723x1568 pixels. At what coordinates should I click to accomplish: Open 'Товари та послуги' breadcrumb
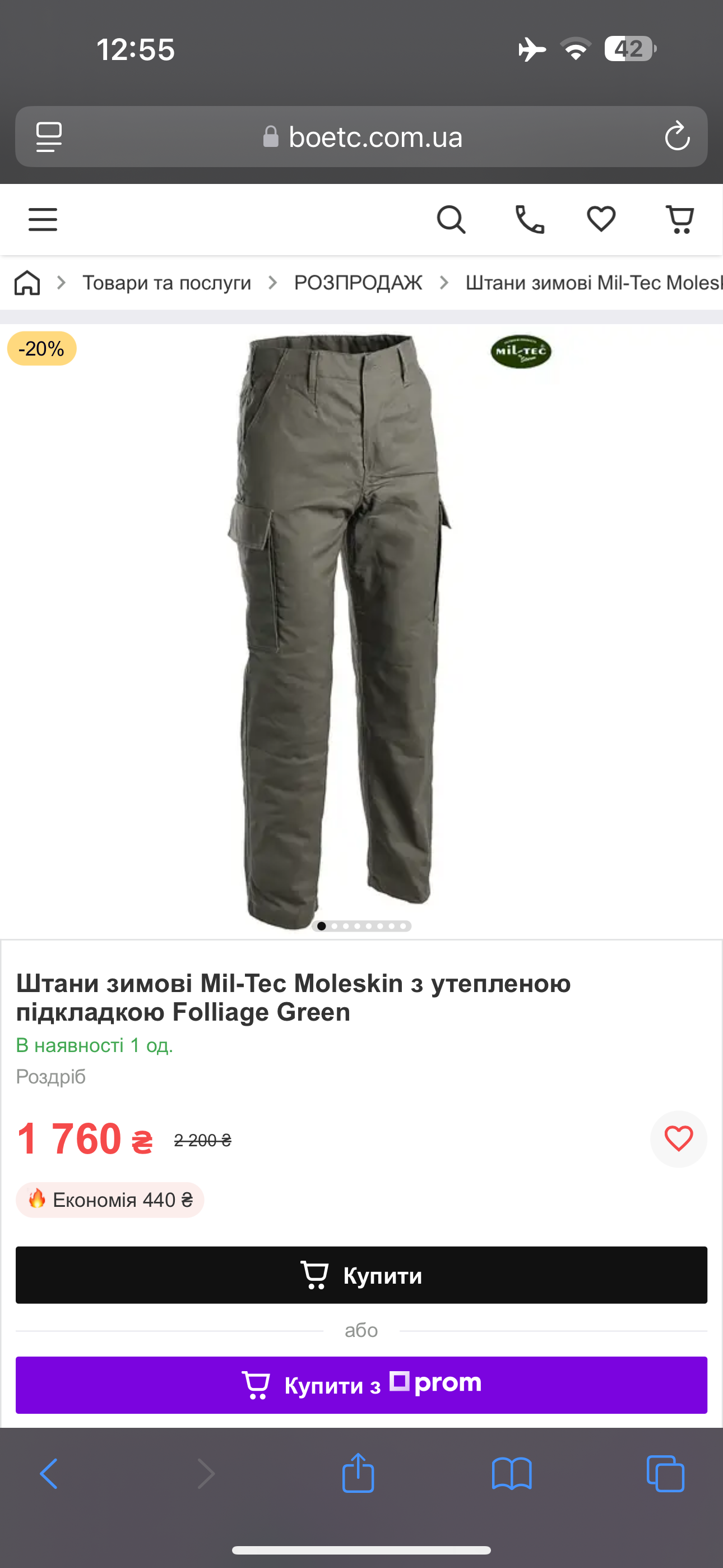pos(167,283)
